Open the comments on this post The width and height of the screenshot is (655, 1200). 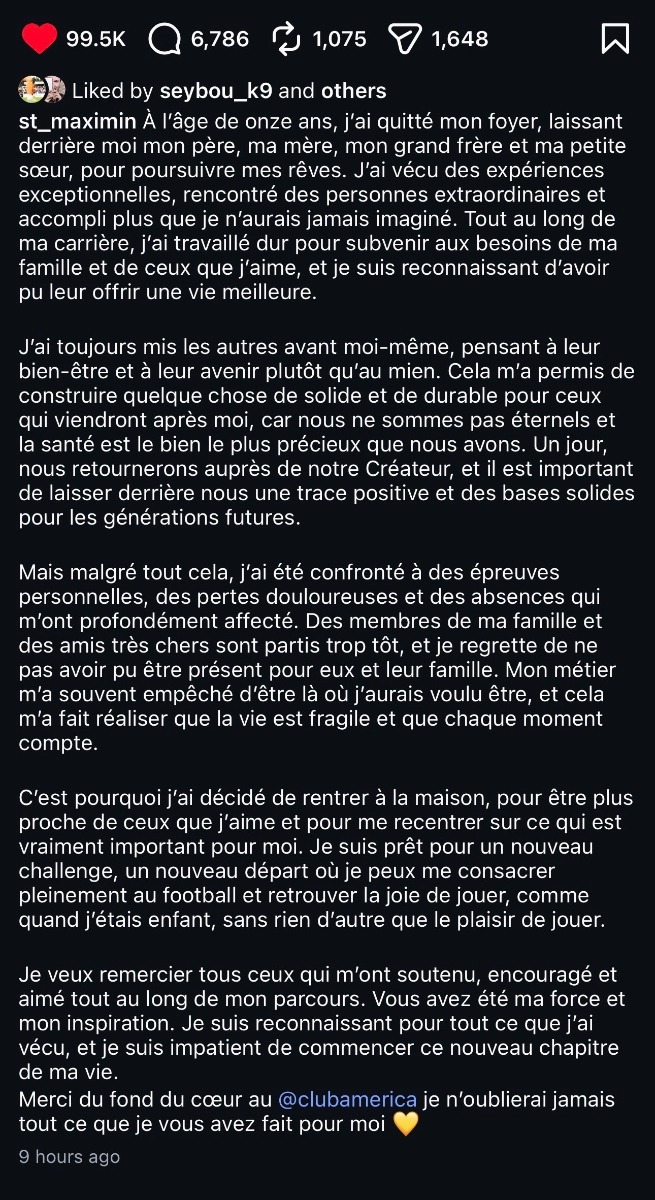(165, 39)
